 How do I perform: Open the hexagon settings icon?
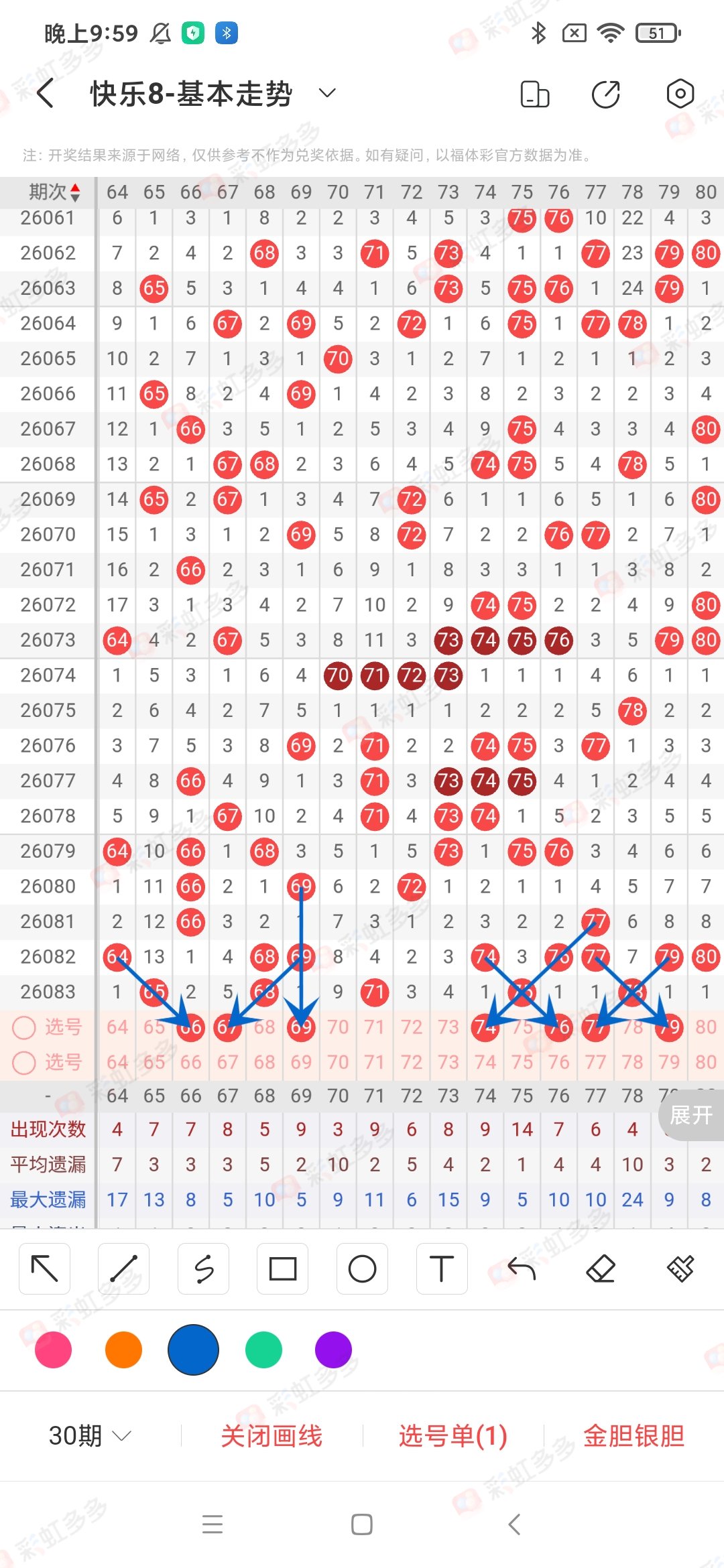(x=680, y=94)
